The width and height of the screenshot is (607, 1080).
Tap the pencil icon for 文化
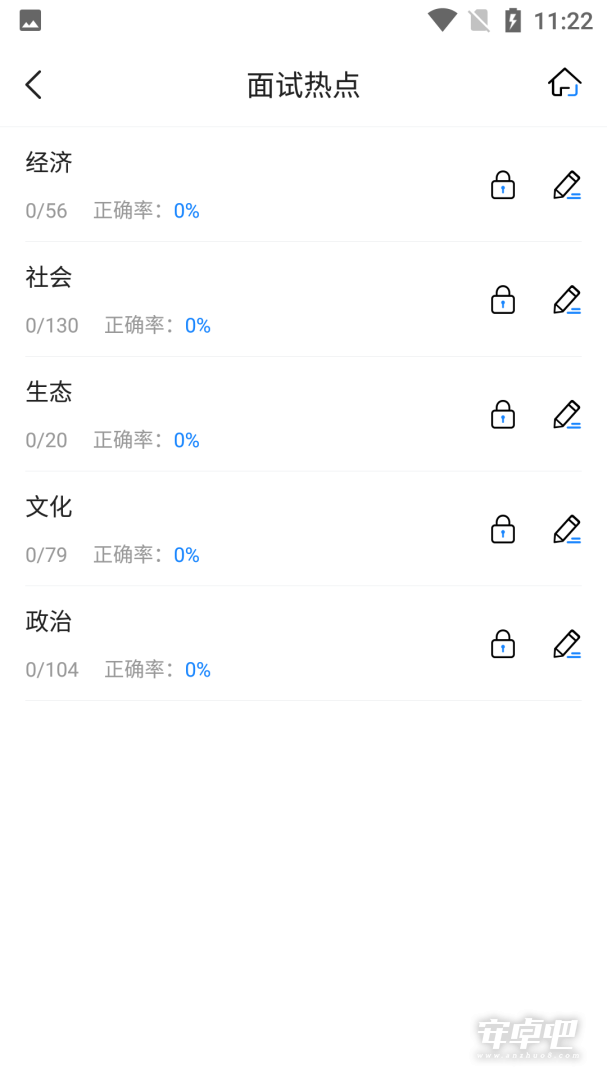pyautogui.click(x=567, y=530)
